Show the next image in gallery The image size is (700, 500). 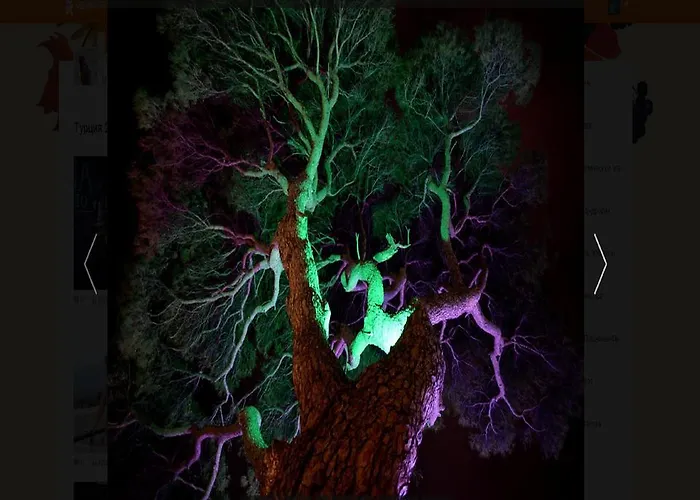[600, 264]
